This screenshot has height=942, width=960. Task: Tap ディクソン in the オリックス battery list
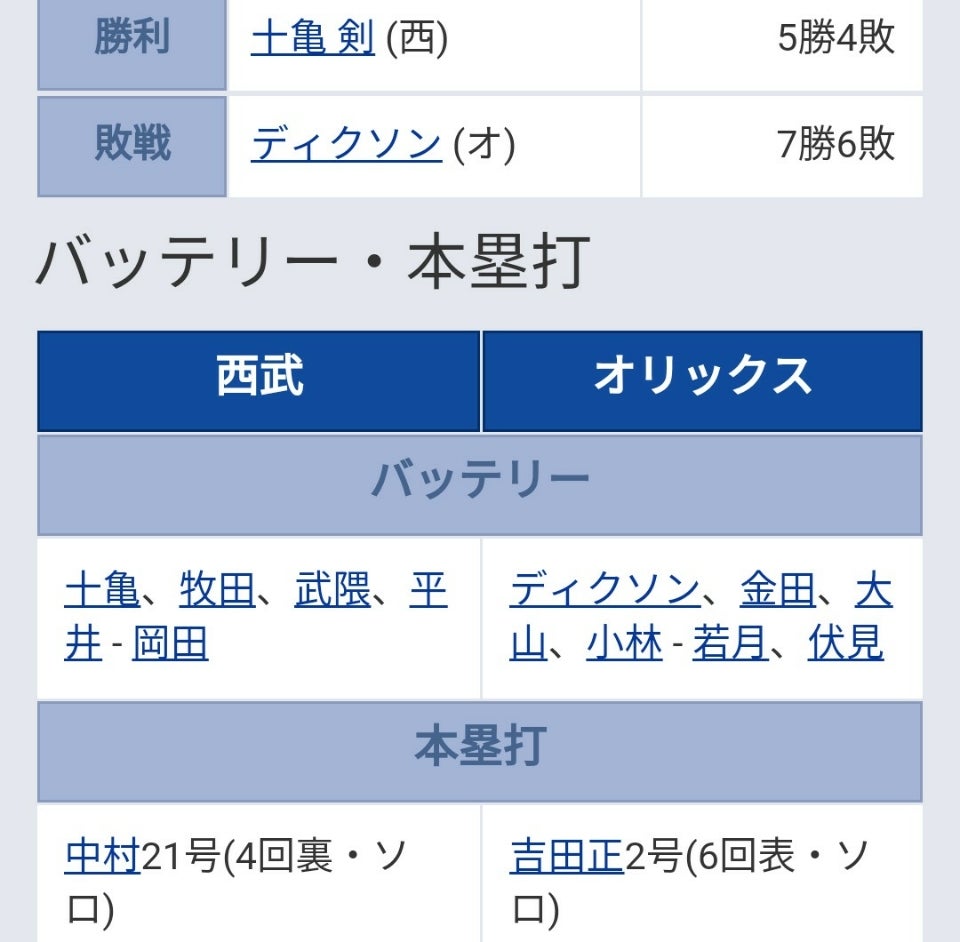[604, 590]
